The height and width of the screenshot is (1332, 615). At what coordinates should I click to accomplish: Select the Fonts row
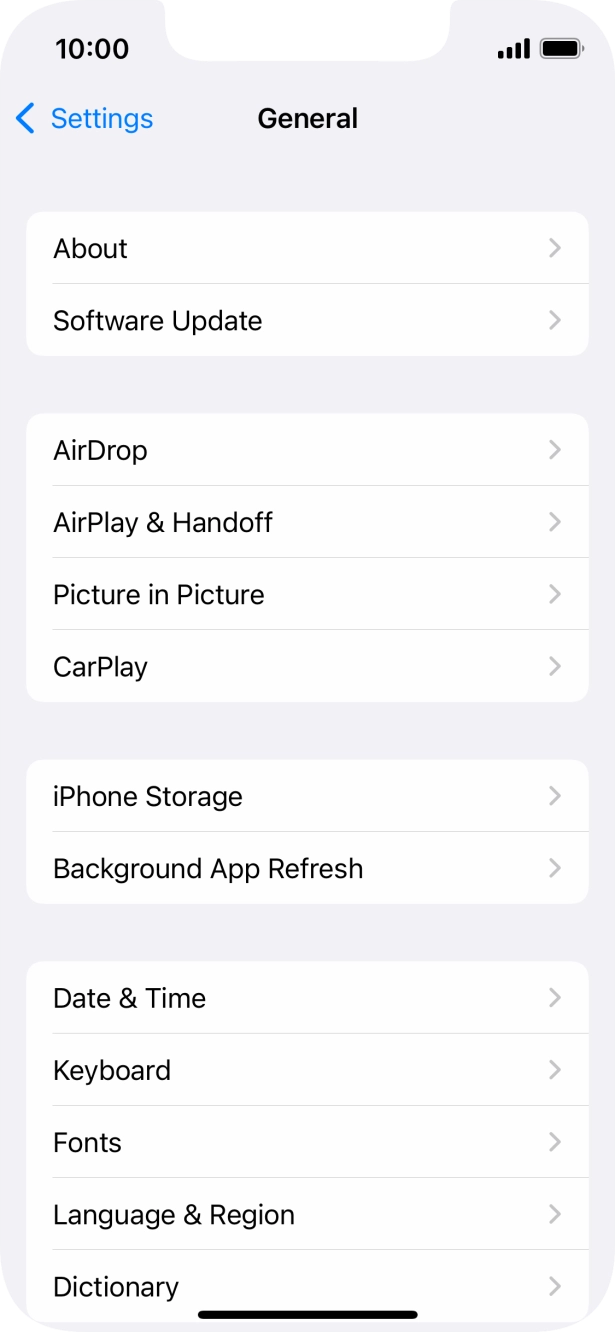[306, 1142]
